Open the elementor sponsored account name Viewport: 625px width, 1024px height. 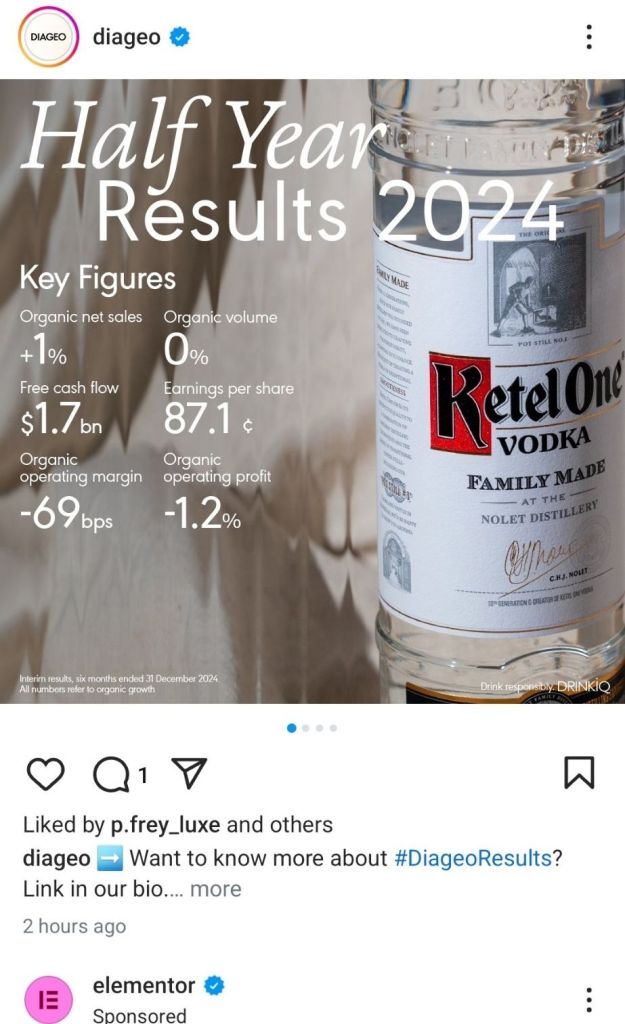pos(143,986)
